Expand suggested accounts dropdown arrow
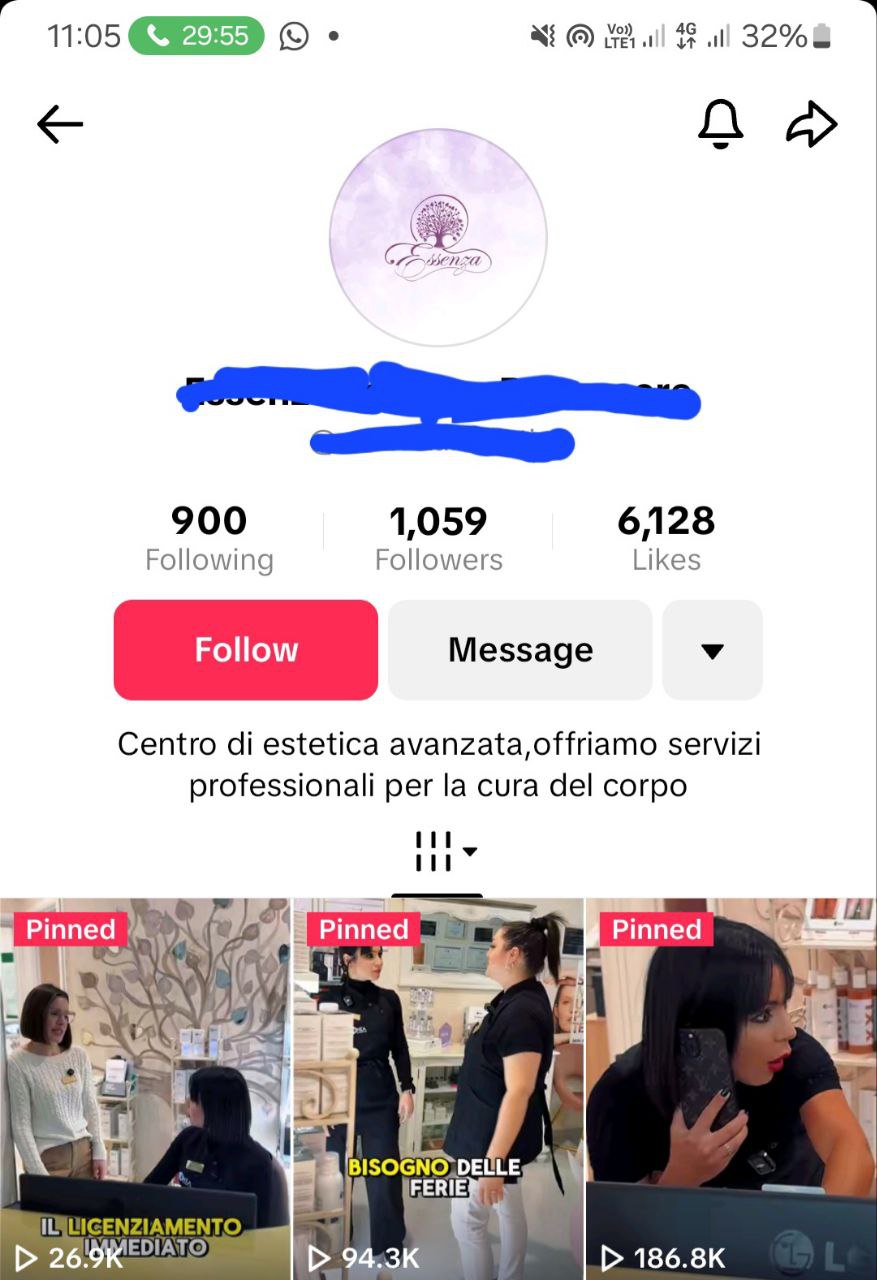Screen dimensions: 877x1280 pos(712,650)
